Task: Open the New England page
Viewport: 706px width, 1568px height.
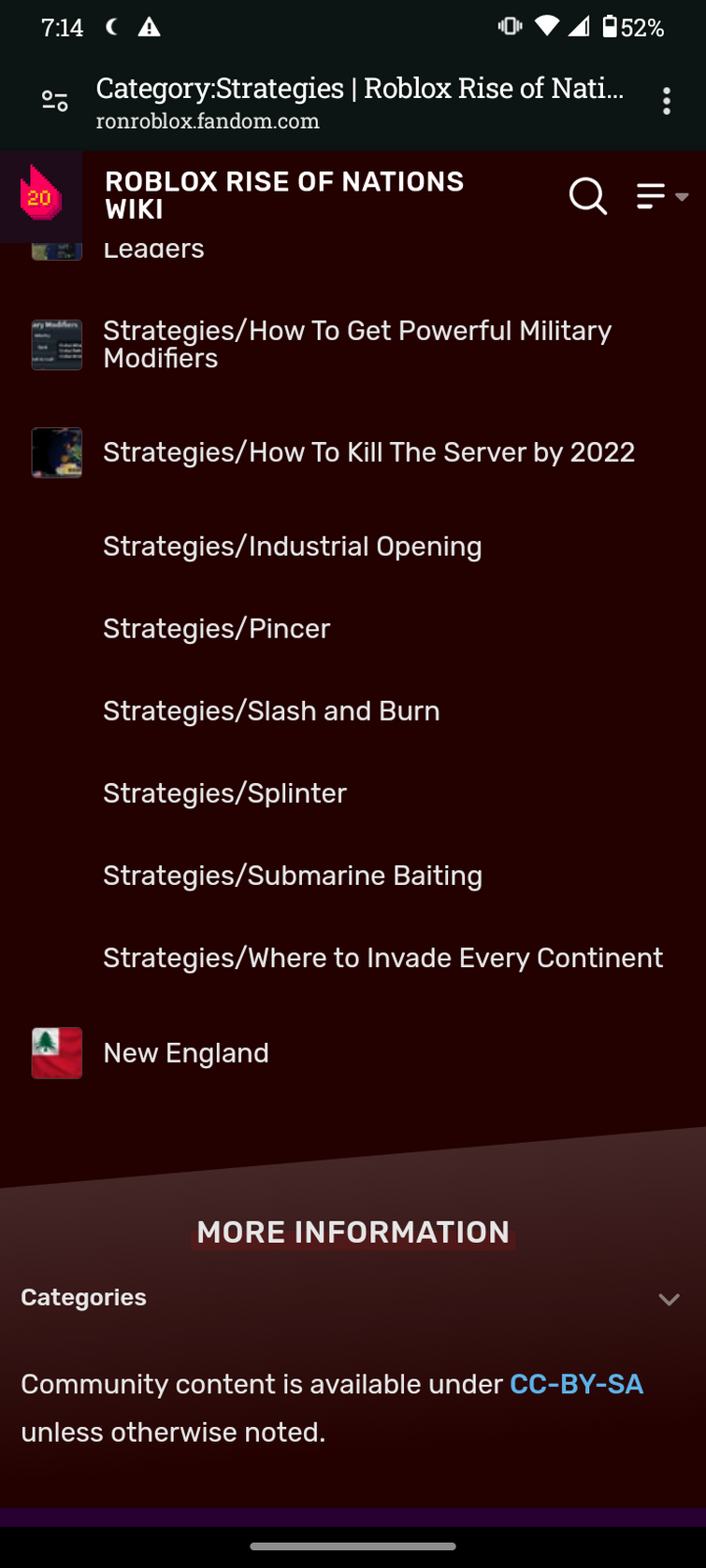Action: pyautogui.click(x=185, y=1053)
